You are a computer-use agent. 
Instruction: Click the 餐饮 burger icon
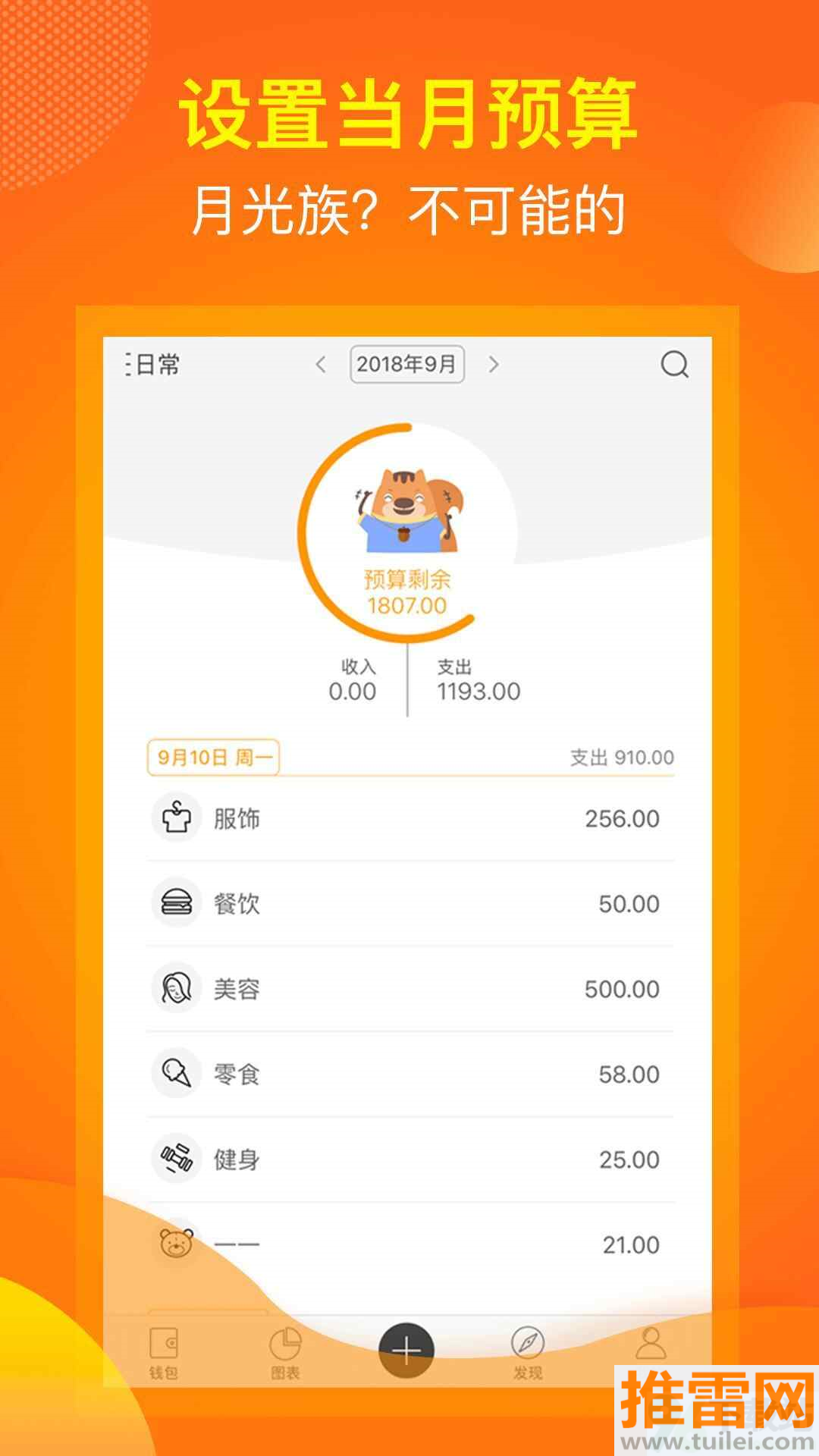[x=176, y=903]
